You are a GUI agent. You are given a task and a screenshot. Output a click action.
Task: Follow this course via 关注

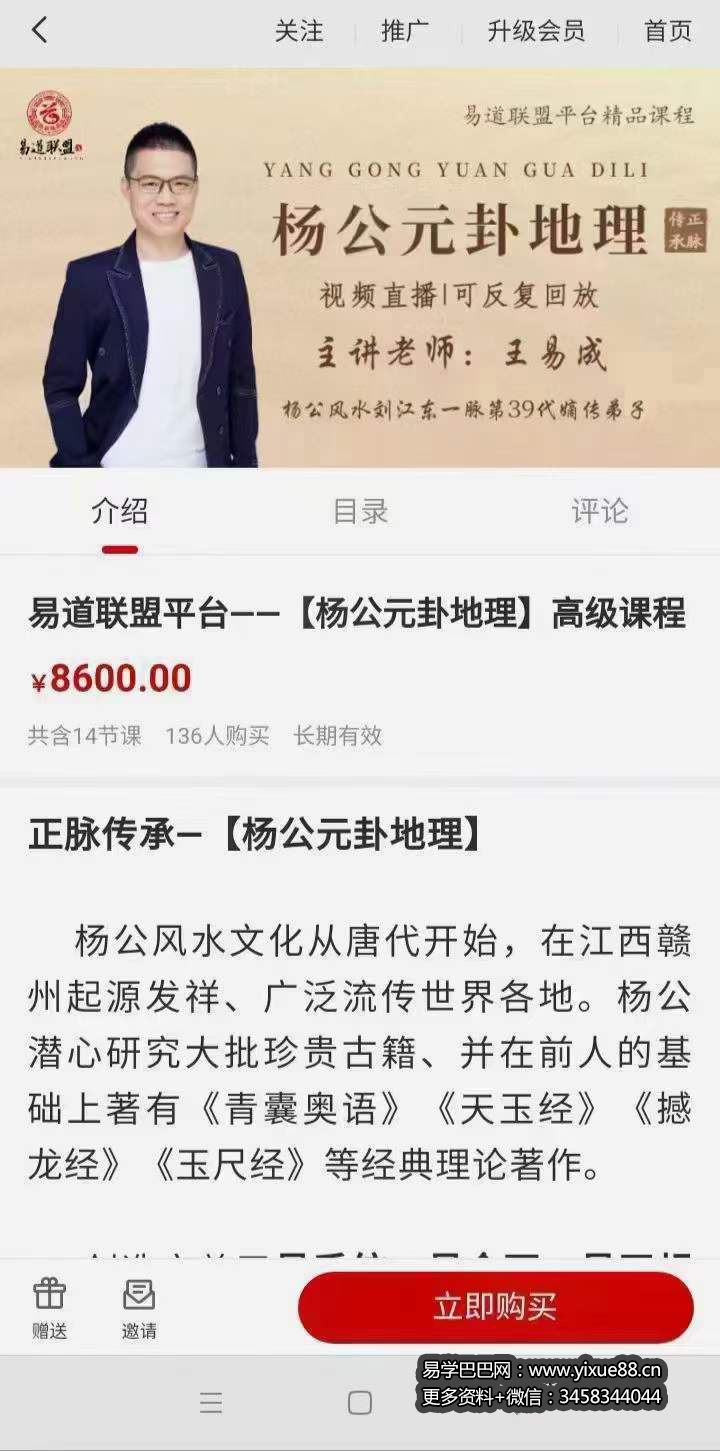pyautogui.click(x=299, y=31)
